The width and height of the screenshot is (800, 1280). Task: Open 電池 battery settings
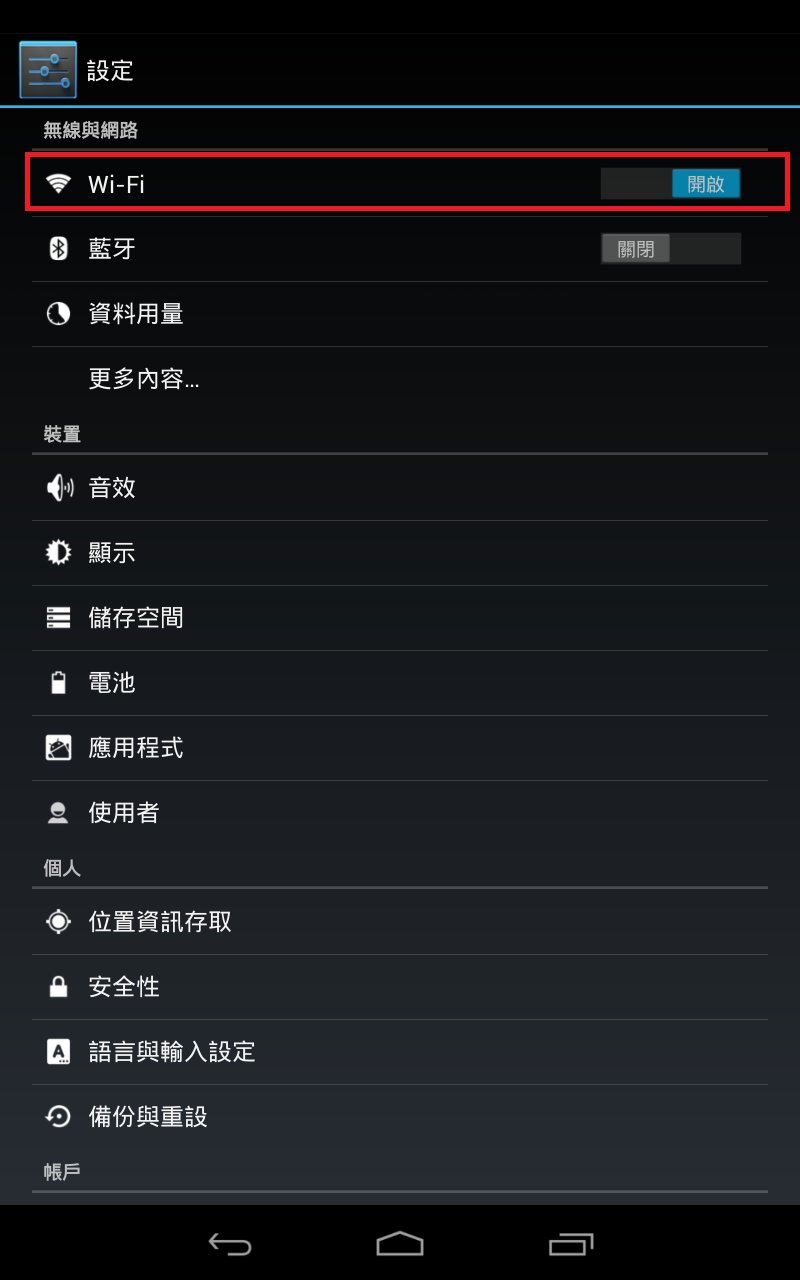tap(112, 683)
